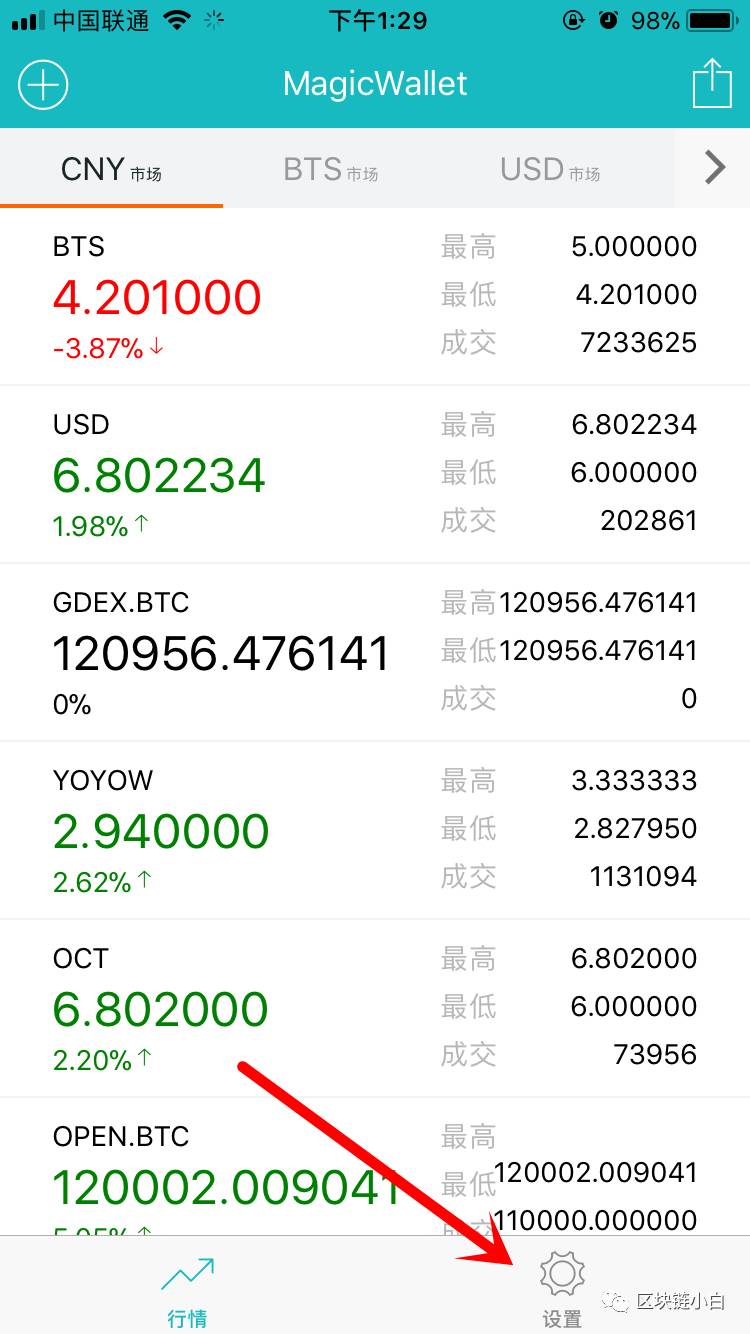Open the GDEX.BTC market row
Image resolution: width=750 pixels, height=1334 pixels.
375,652
